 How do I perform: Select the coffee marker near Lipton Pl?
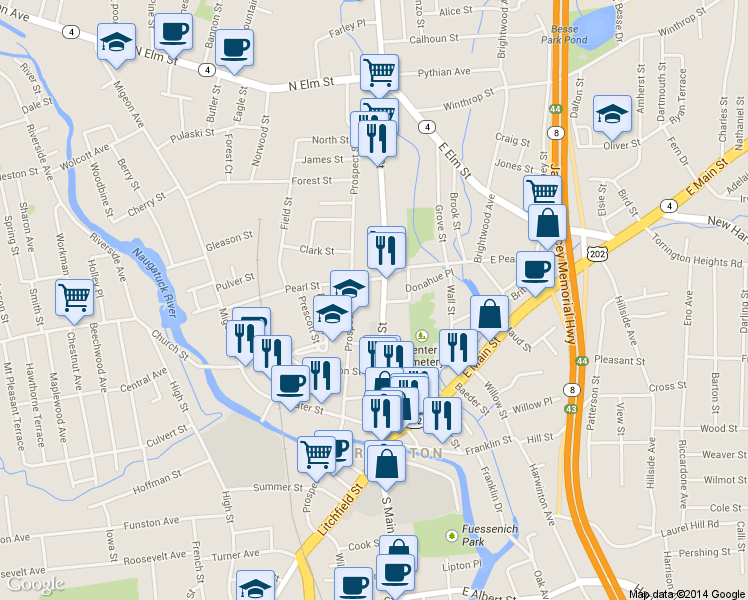395,576
